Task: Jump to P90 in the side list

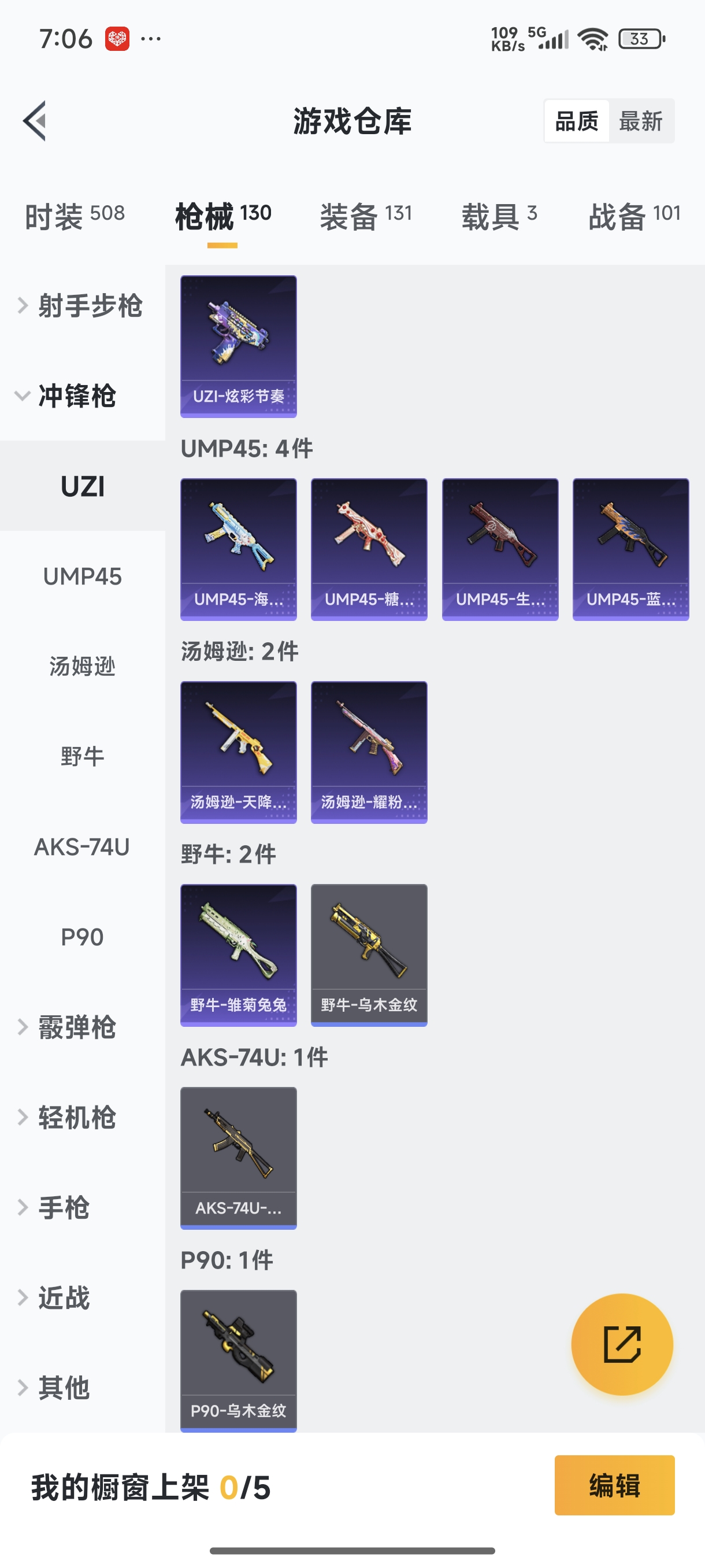Action: click(82, 937)
